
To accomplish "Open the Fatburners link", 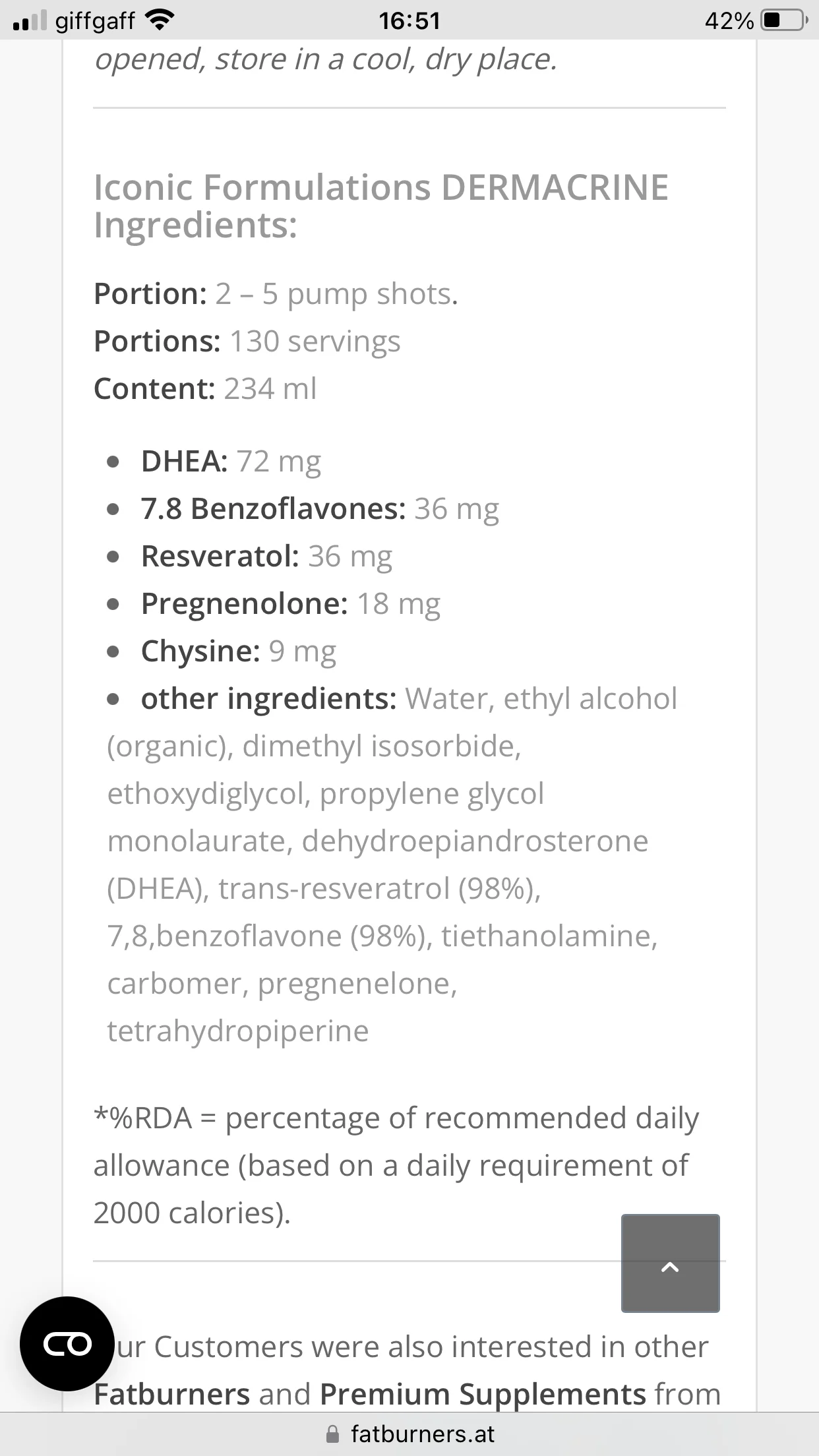I will pos(171,1394).
